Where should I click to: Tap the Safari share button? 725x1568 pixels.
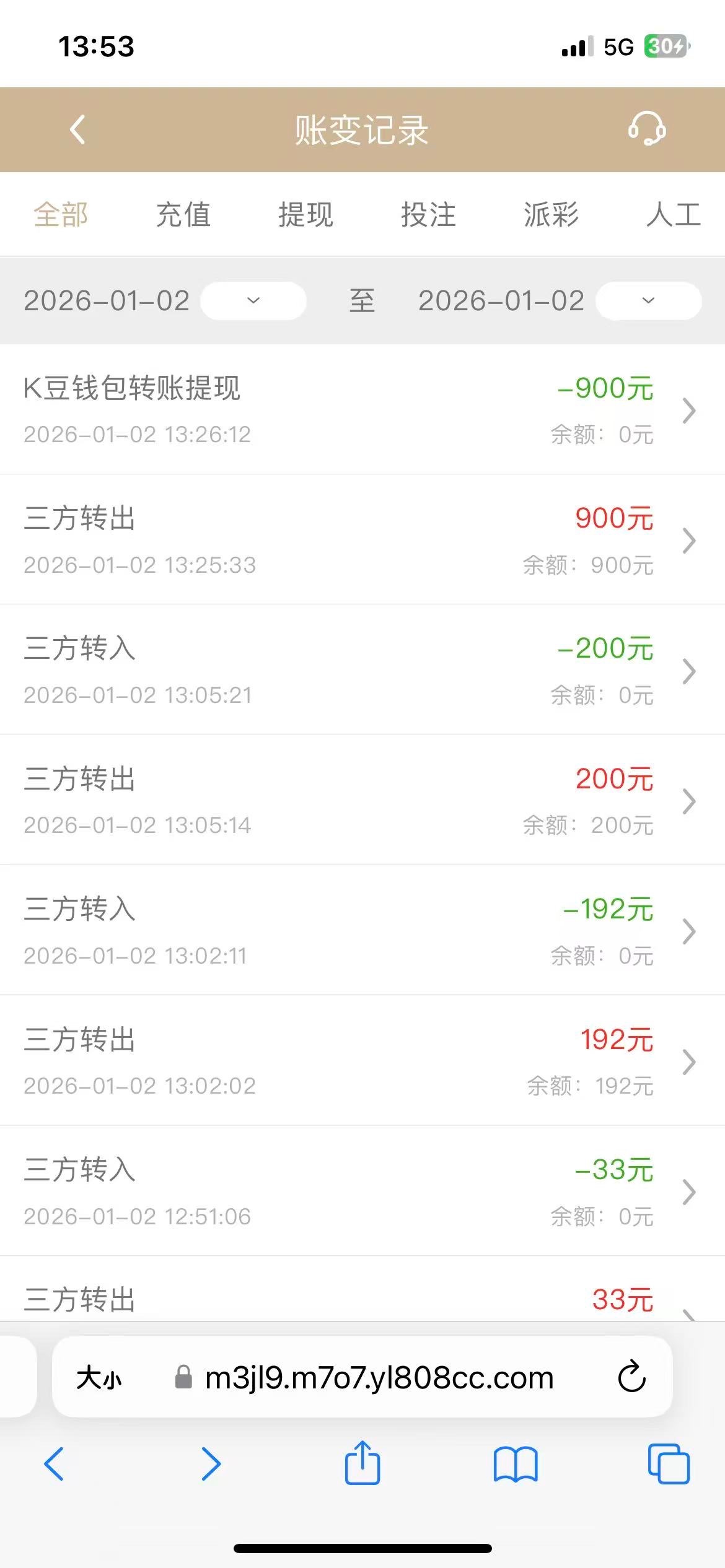(362, 1464)
